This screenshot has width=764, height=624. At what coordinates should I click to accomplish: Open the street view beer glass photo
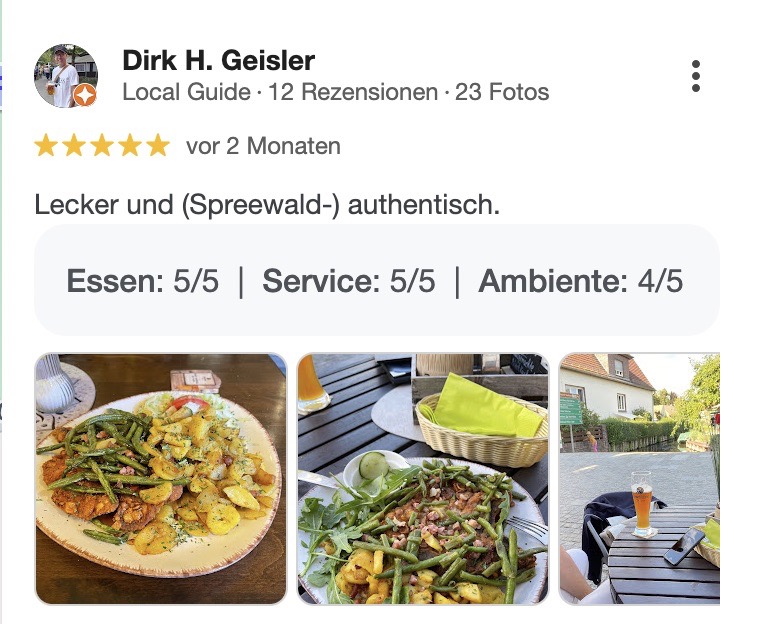tap(639, 478)
